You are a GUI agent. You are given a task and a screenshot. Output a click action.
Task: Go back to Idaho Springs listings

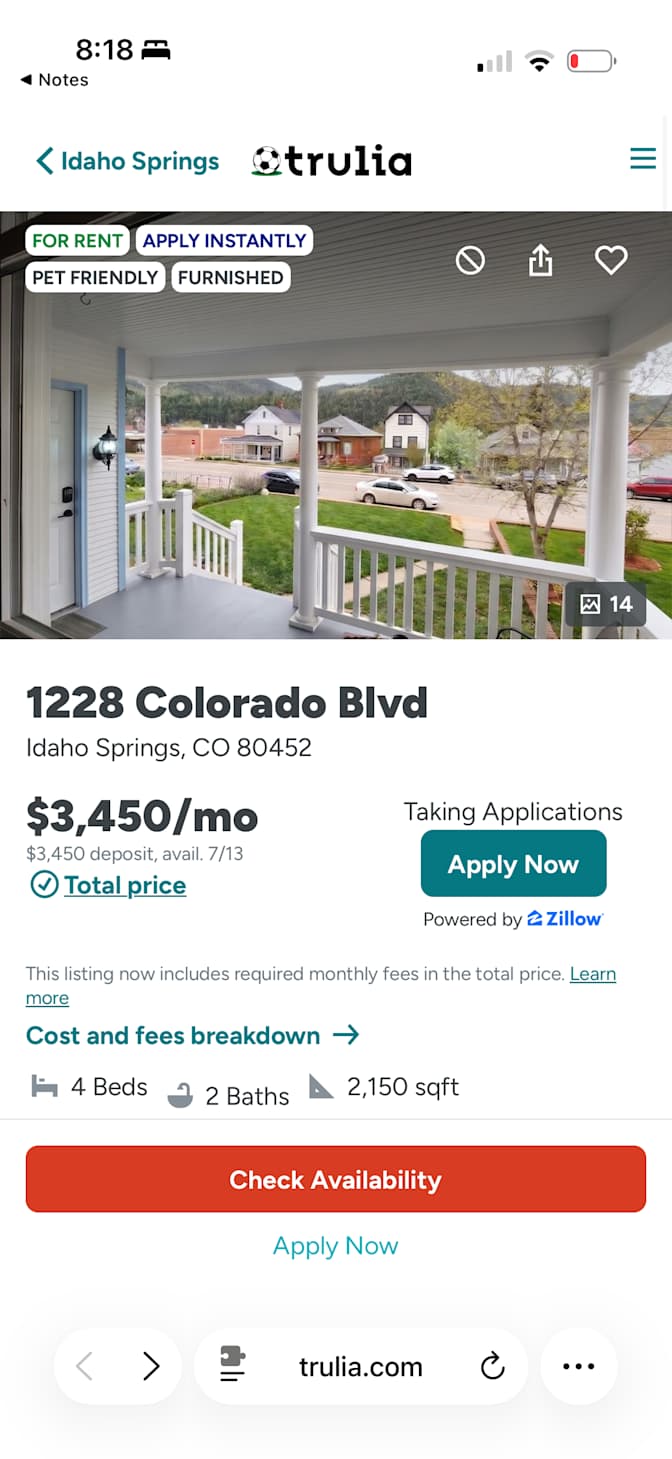(x=127, y=161)
